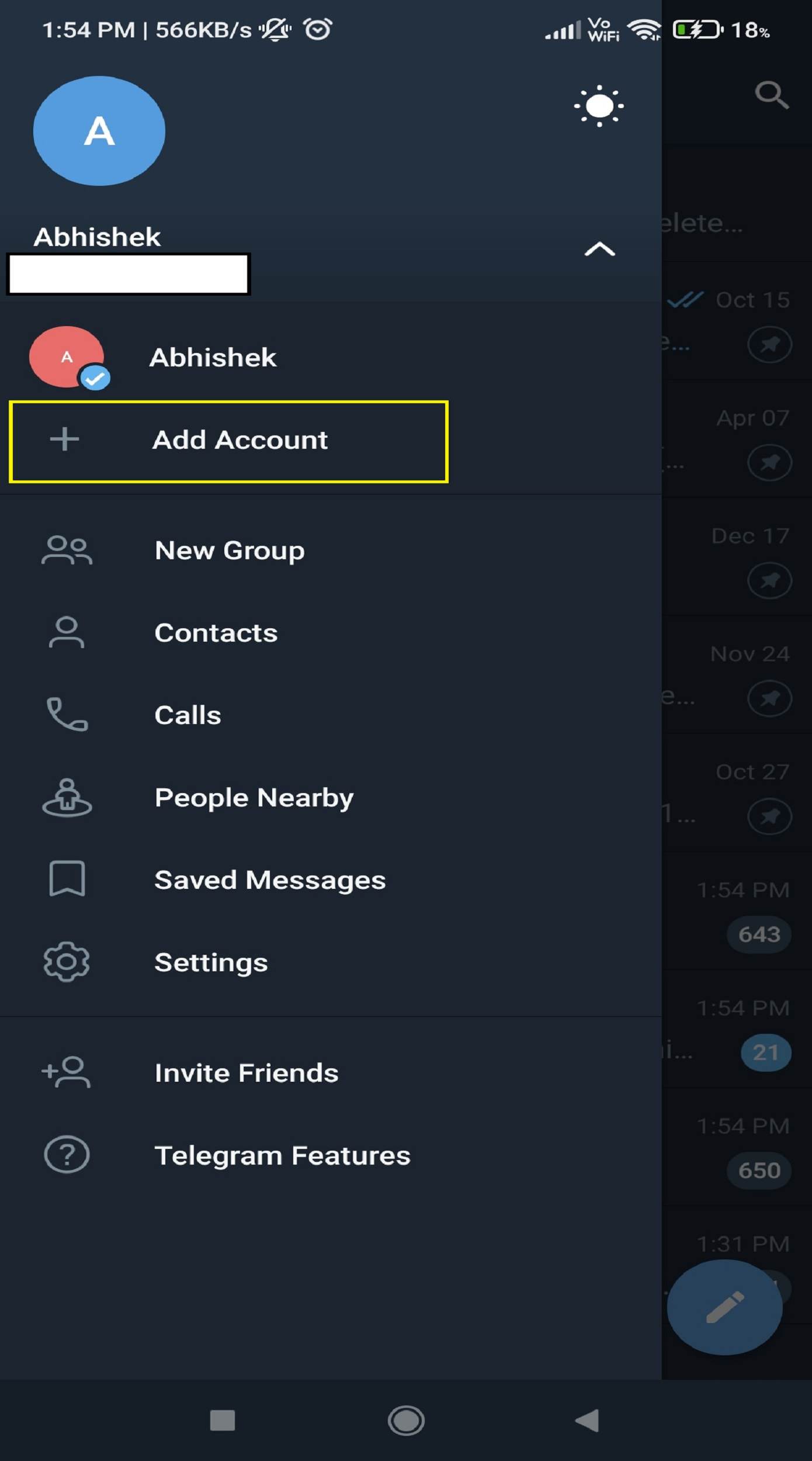Select the Abhishek account row
The width and height of the screenshot is (812, 1461).
[x=331, y=357]
